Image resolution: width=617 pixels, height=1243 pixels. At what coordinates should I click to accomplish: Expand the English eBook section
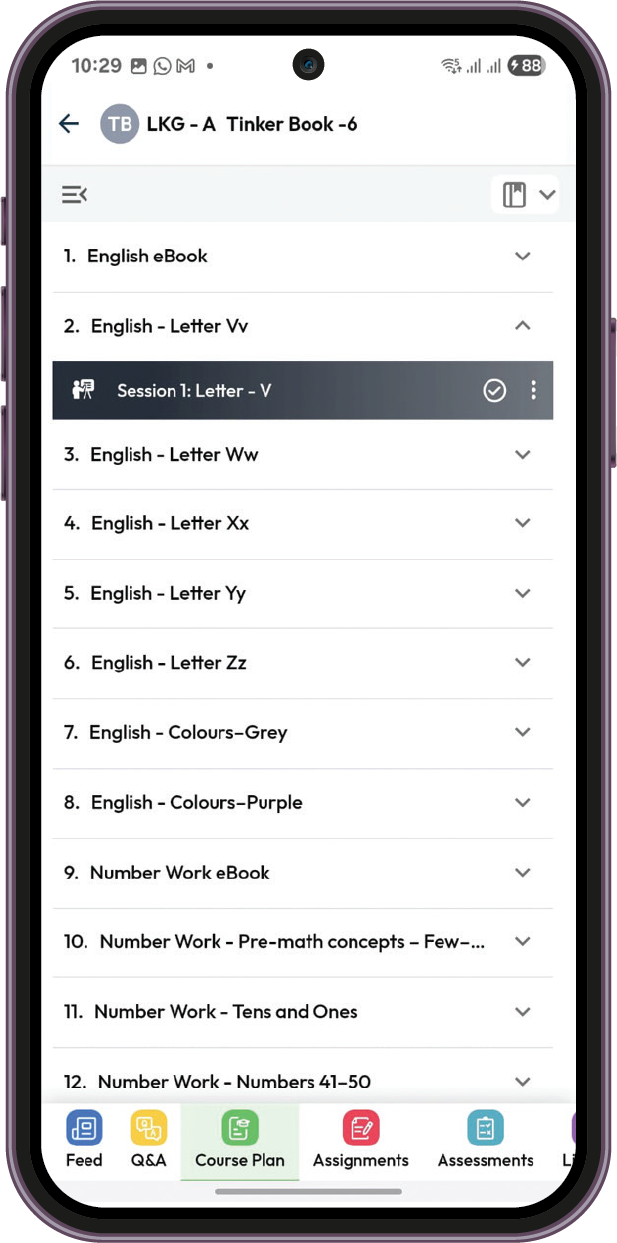(522, 256)
